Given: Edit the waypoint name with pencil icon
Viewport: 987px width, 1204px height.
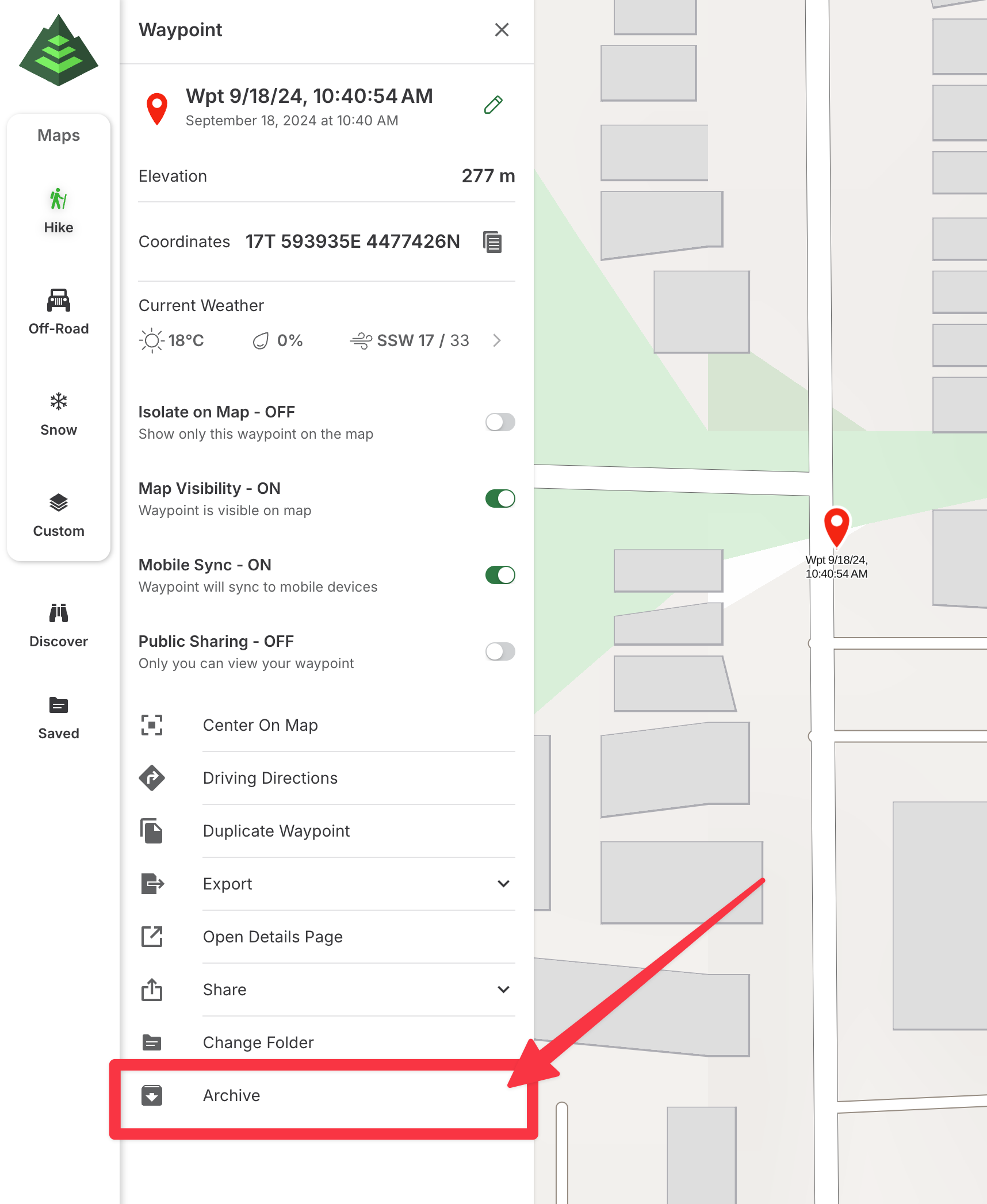Looking at the screenshot, I should [x=493, y=105].
